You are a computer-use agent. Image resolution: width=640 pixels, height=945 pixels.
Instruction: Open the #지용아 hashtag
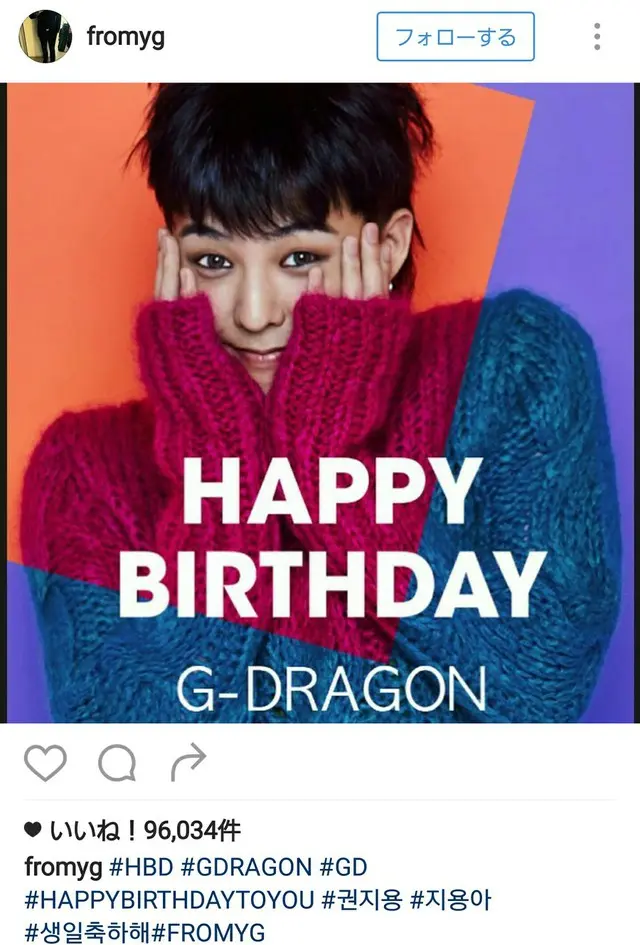[x=451, y=899]
